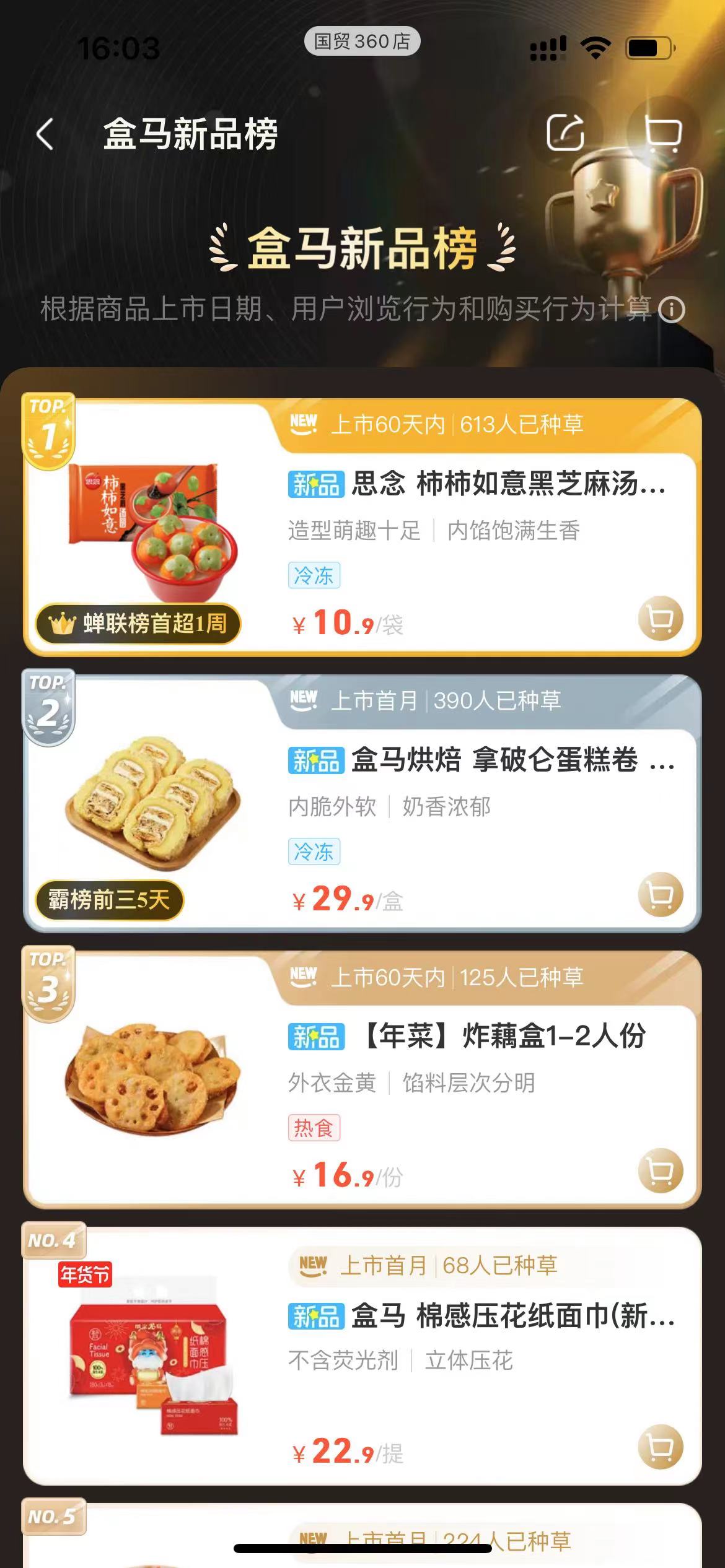The width and height of the screenshot is (725, 1568).
Task: Tap the info icon beside ranking description
Action: (671, 310)
